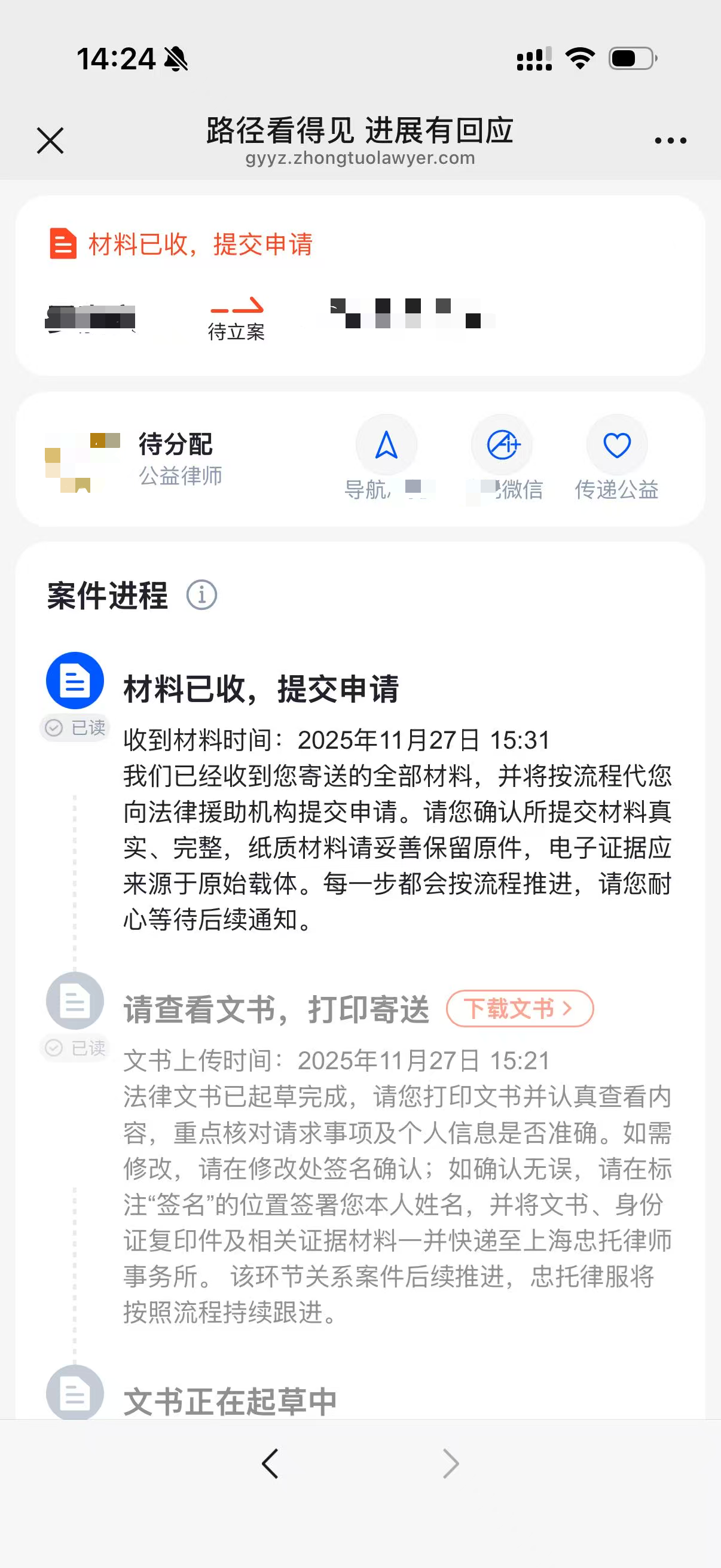721x1568 pixels.
Task: Close the web page with X
Action: (50, 141)
